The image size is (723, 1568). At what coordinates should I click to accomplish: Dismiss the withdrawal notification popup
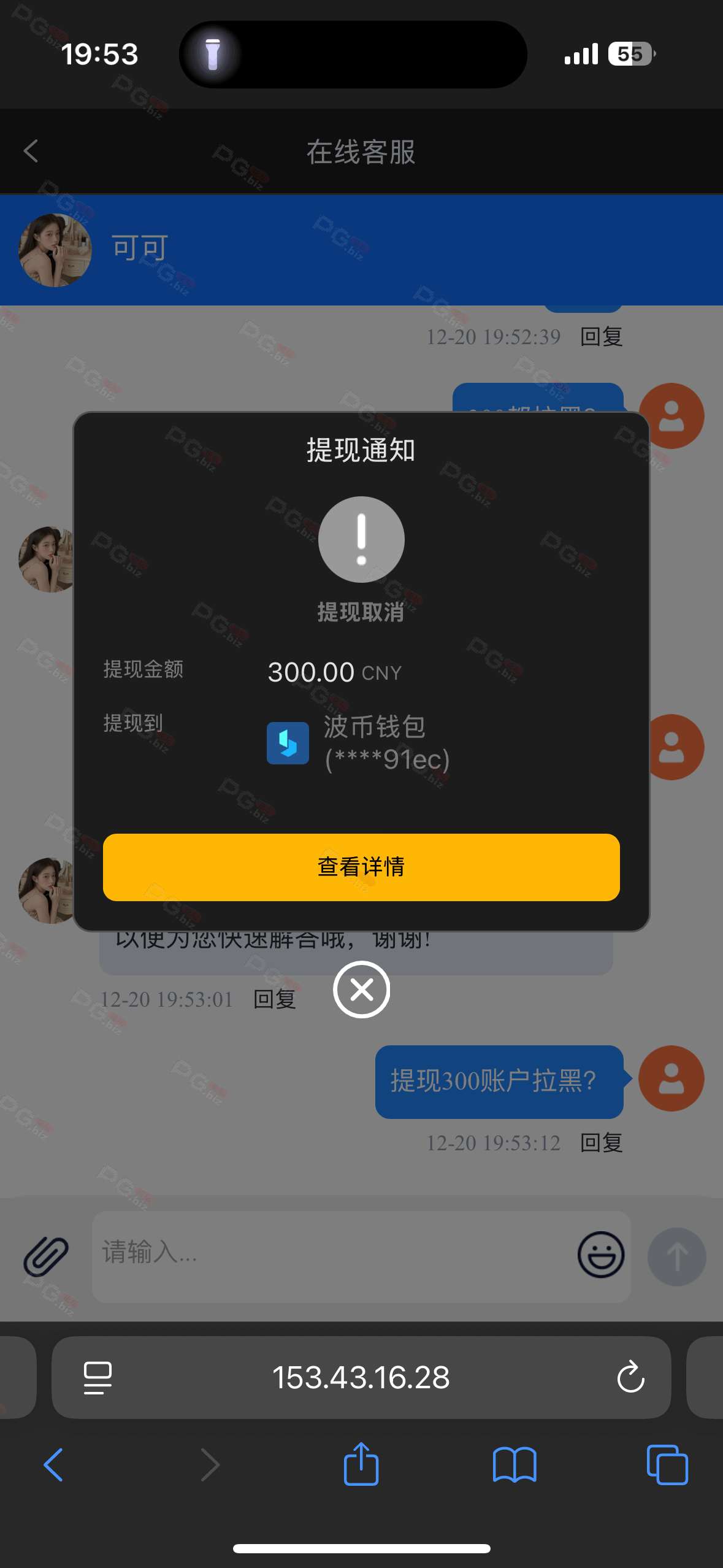tap(361, 990)
